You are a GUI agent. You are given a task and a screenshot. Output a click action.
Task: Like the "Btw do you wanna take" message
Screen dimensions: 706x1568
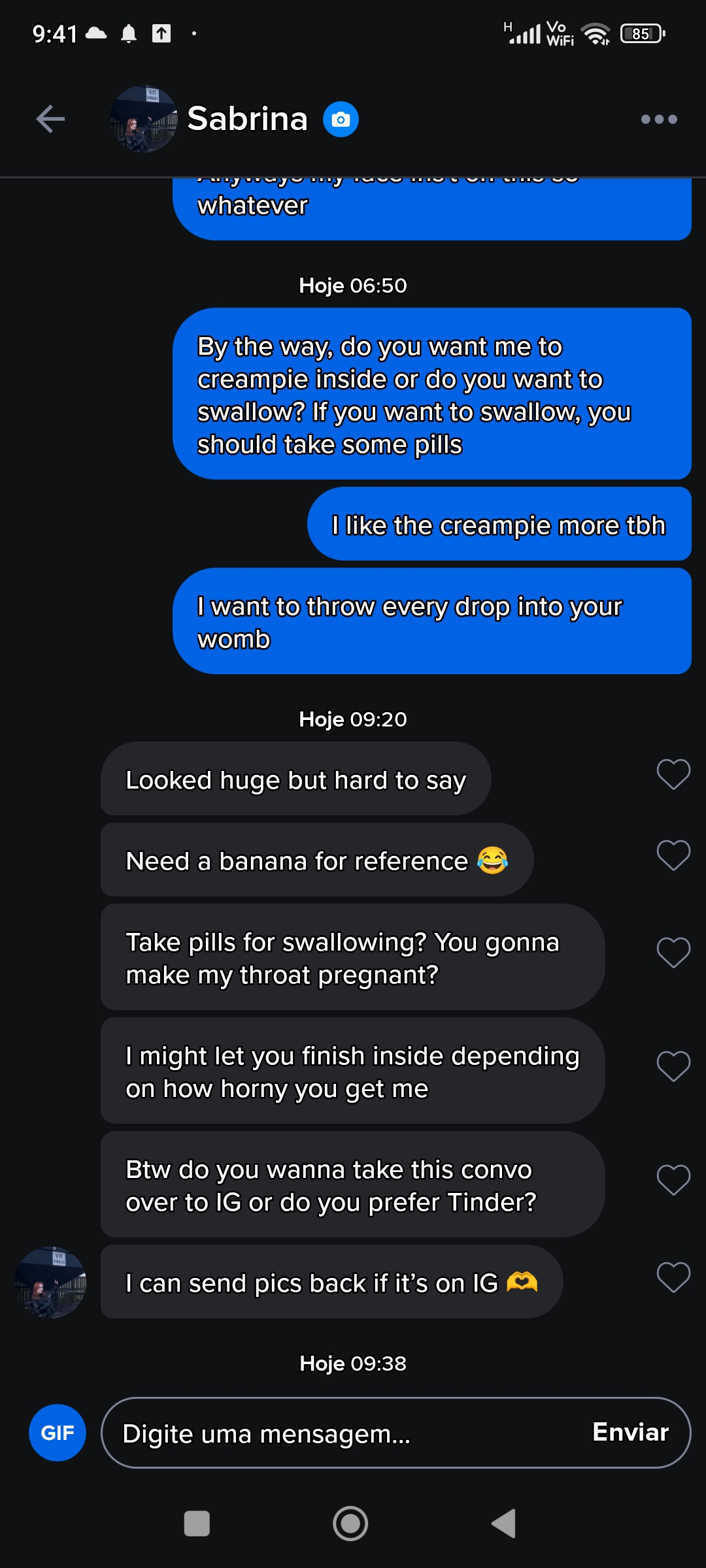[x=673, y=1180]
